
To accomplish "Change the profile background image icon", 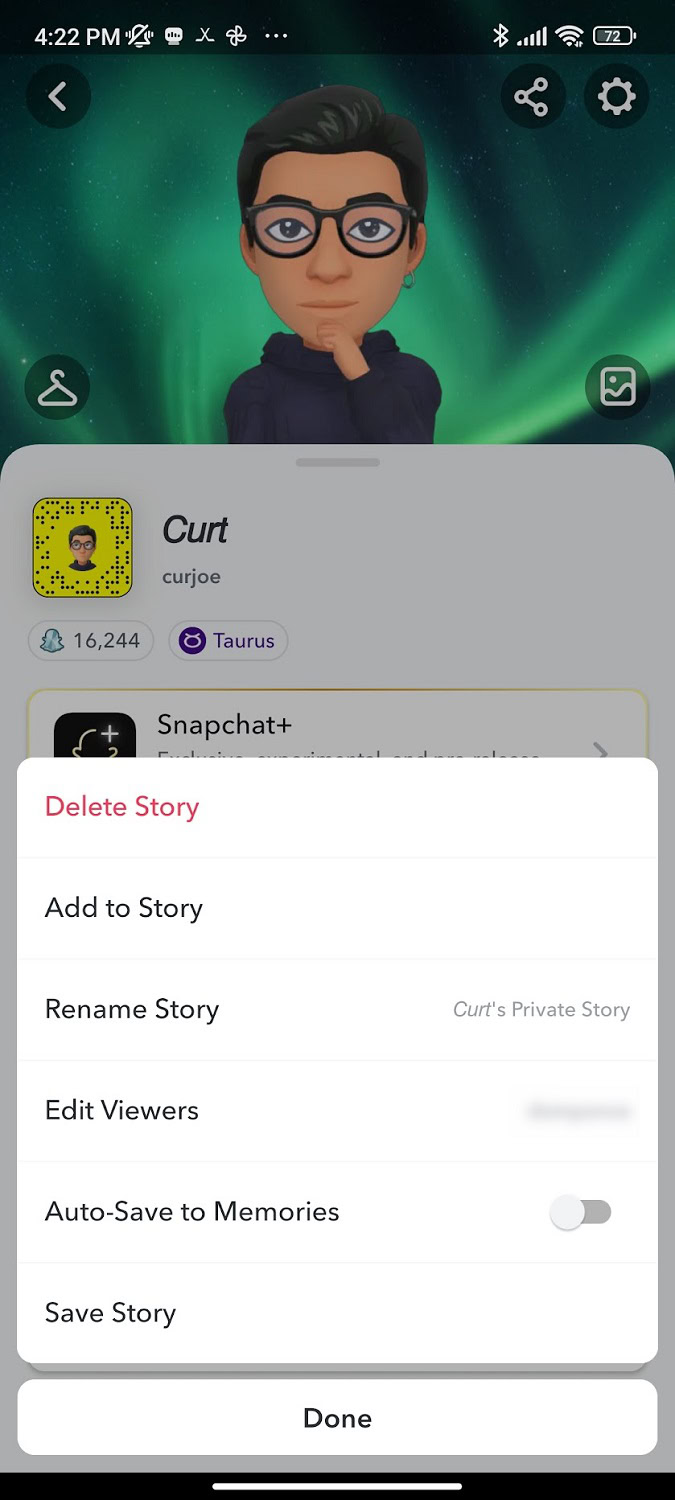I will [x=617, y=388].
